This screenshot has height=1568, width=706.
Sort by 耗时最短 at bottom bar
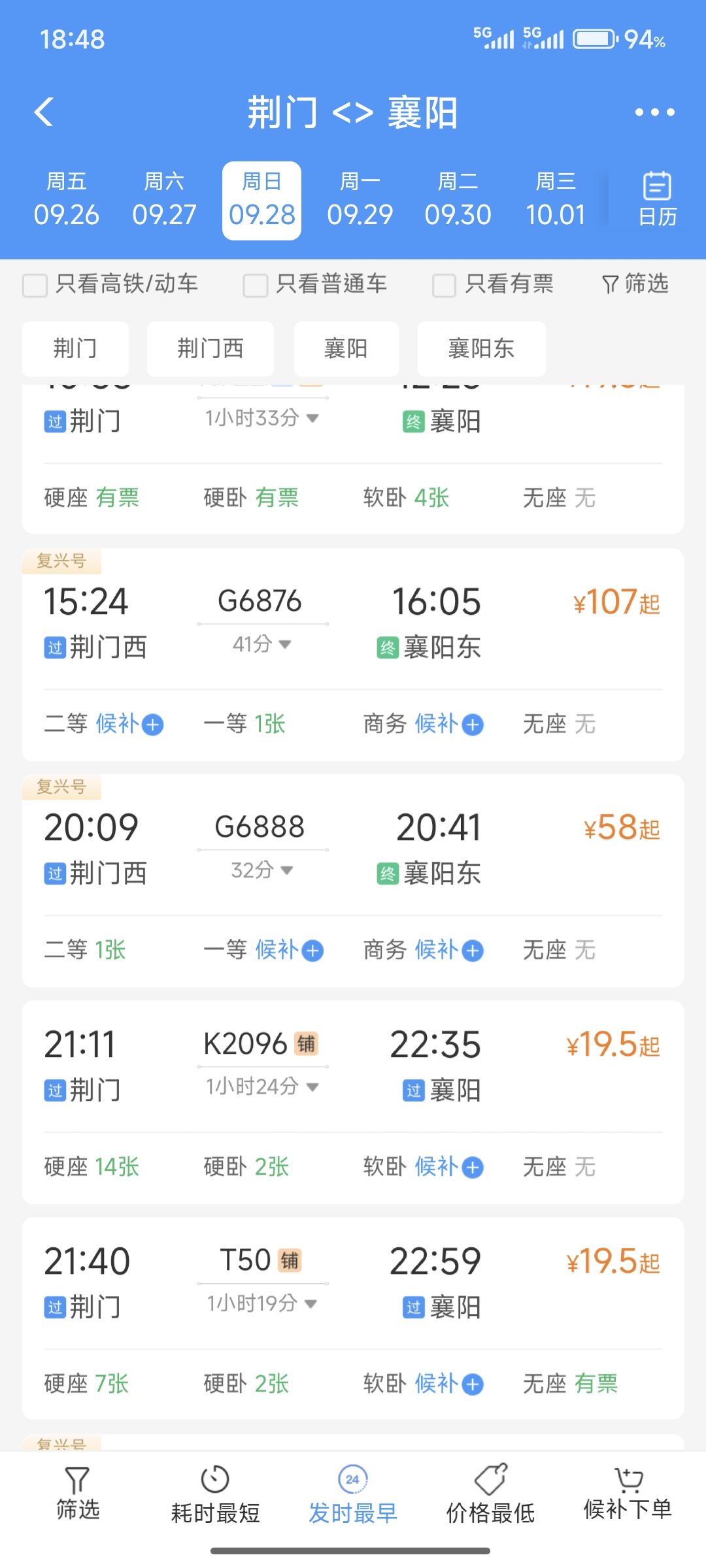[215, 1495]
